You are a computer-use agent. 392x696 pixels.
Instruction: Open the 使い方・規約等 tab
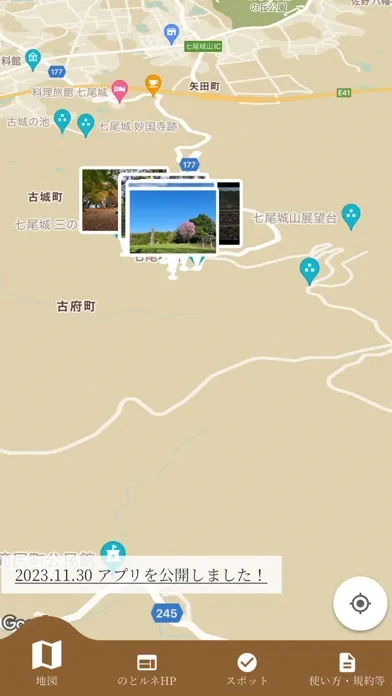pyautogui.click(x=347, y=669)
